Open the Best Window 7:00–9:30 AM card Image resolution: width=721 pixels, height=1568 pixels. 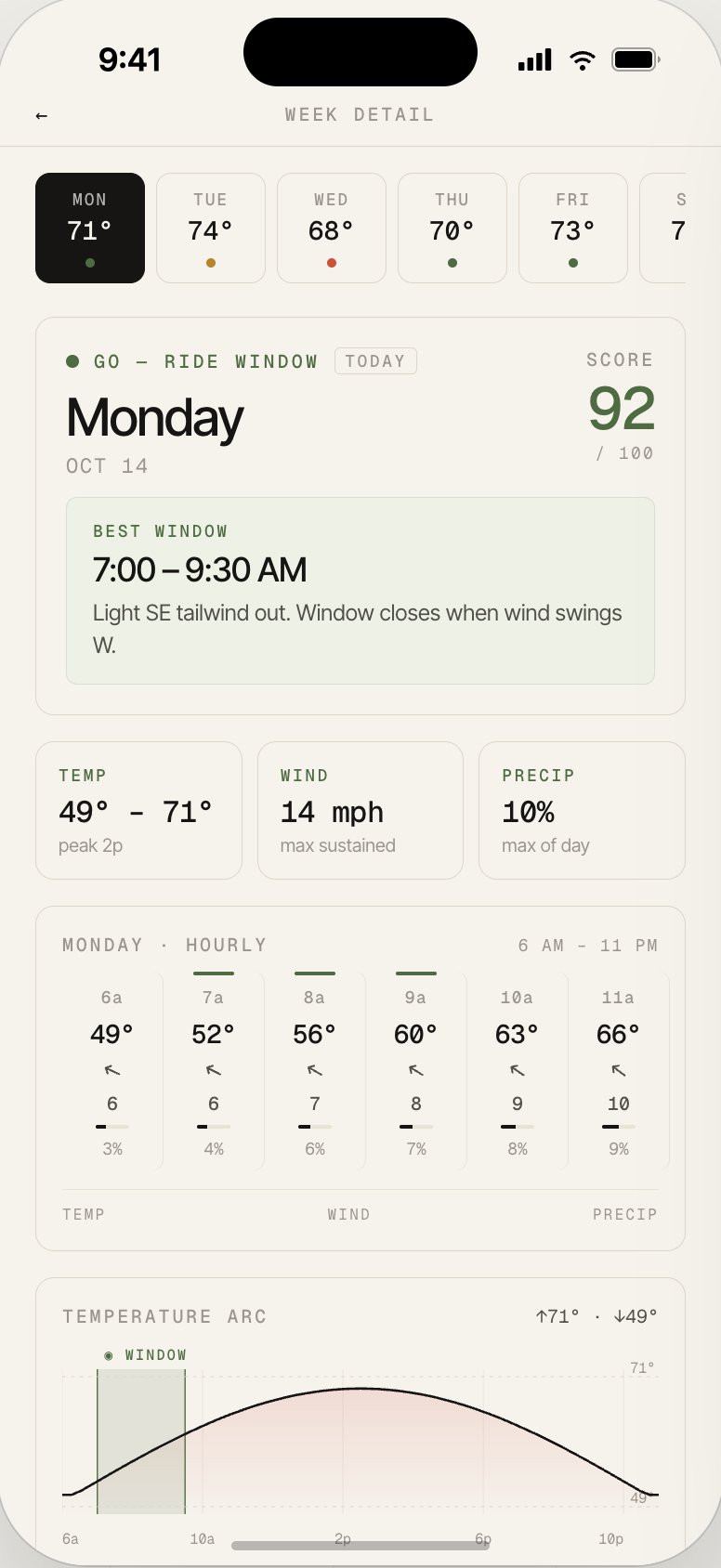coord(360,591)
